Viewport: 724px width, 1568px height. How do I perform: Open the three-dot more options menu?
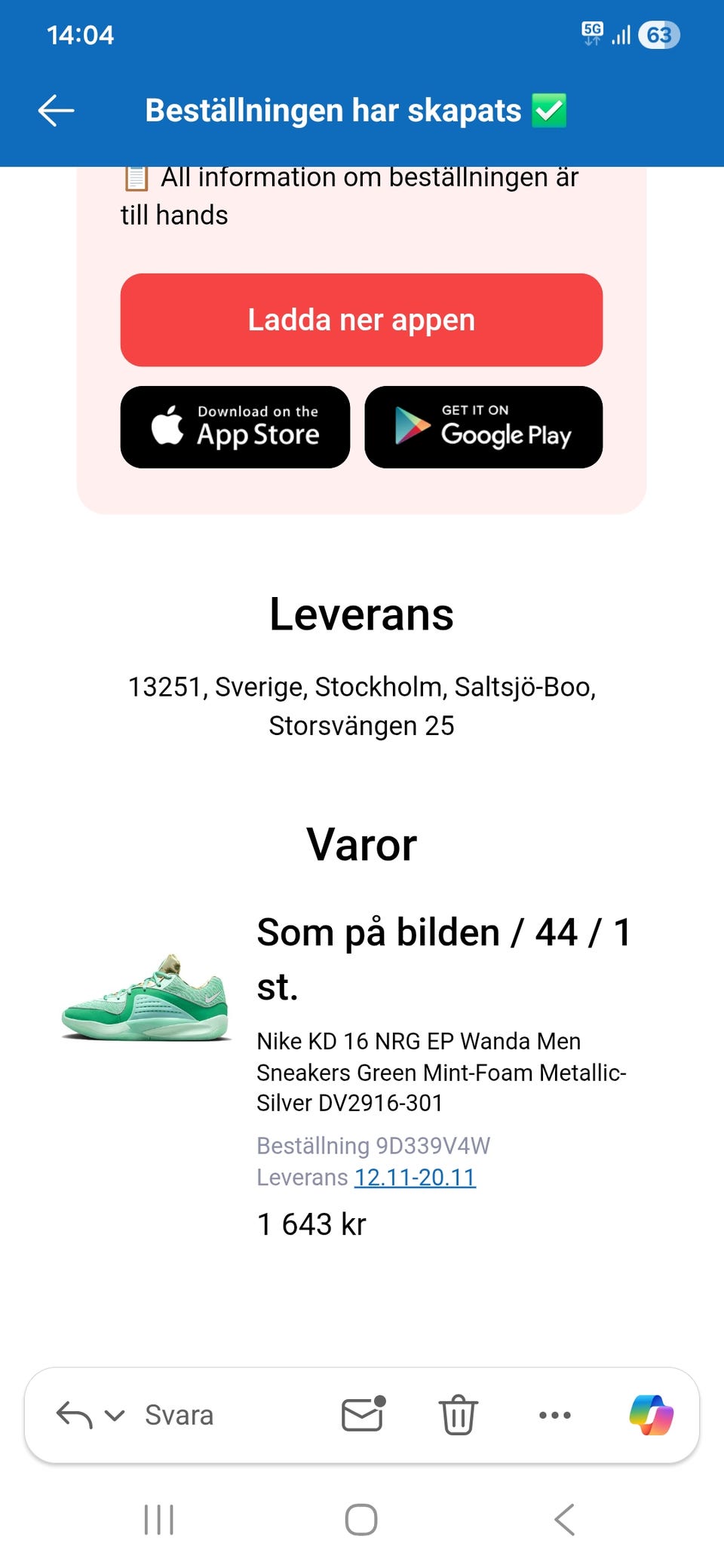pos(554,1415)
